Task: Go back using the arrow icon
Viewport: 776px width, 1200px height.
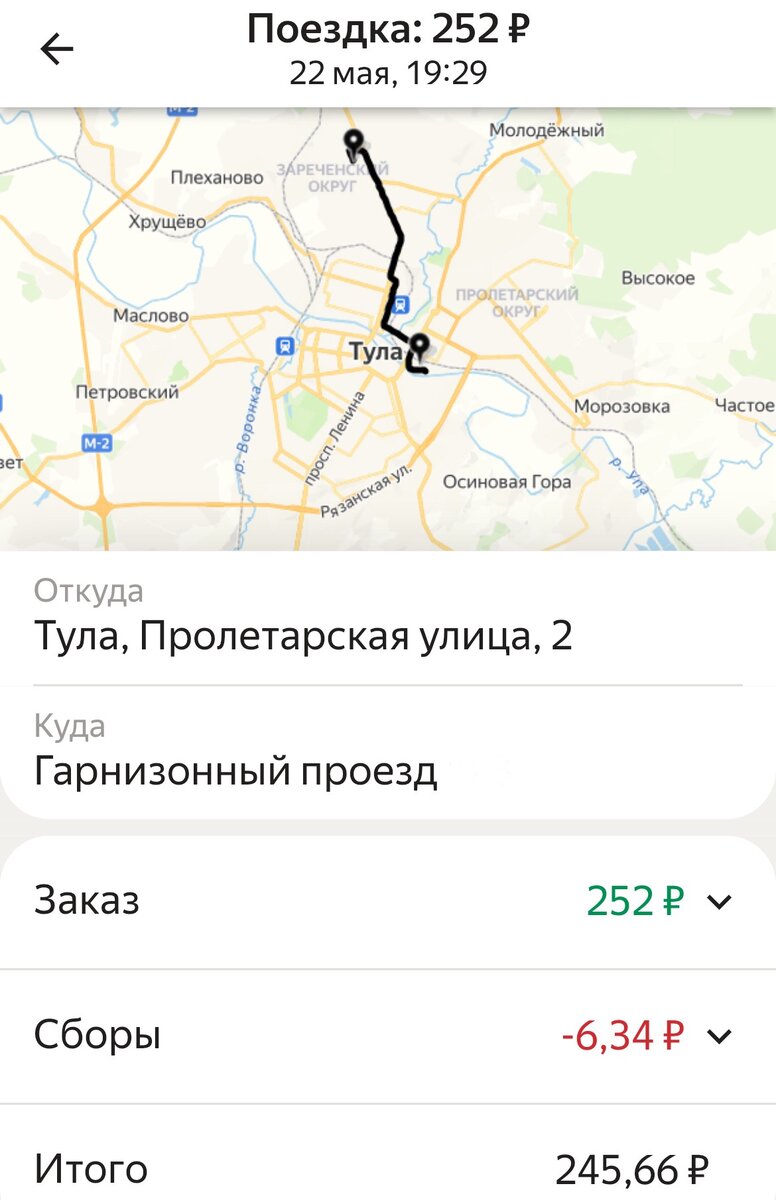Action: click(x=57, y=50)
